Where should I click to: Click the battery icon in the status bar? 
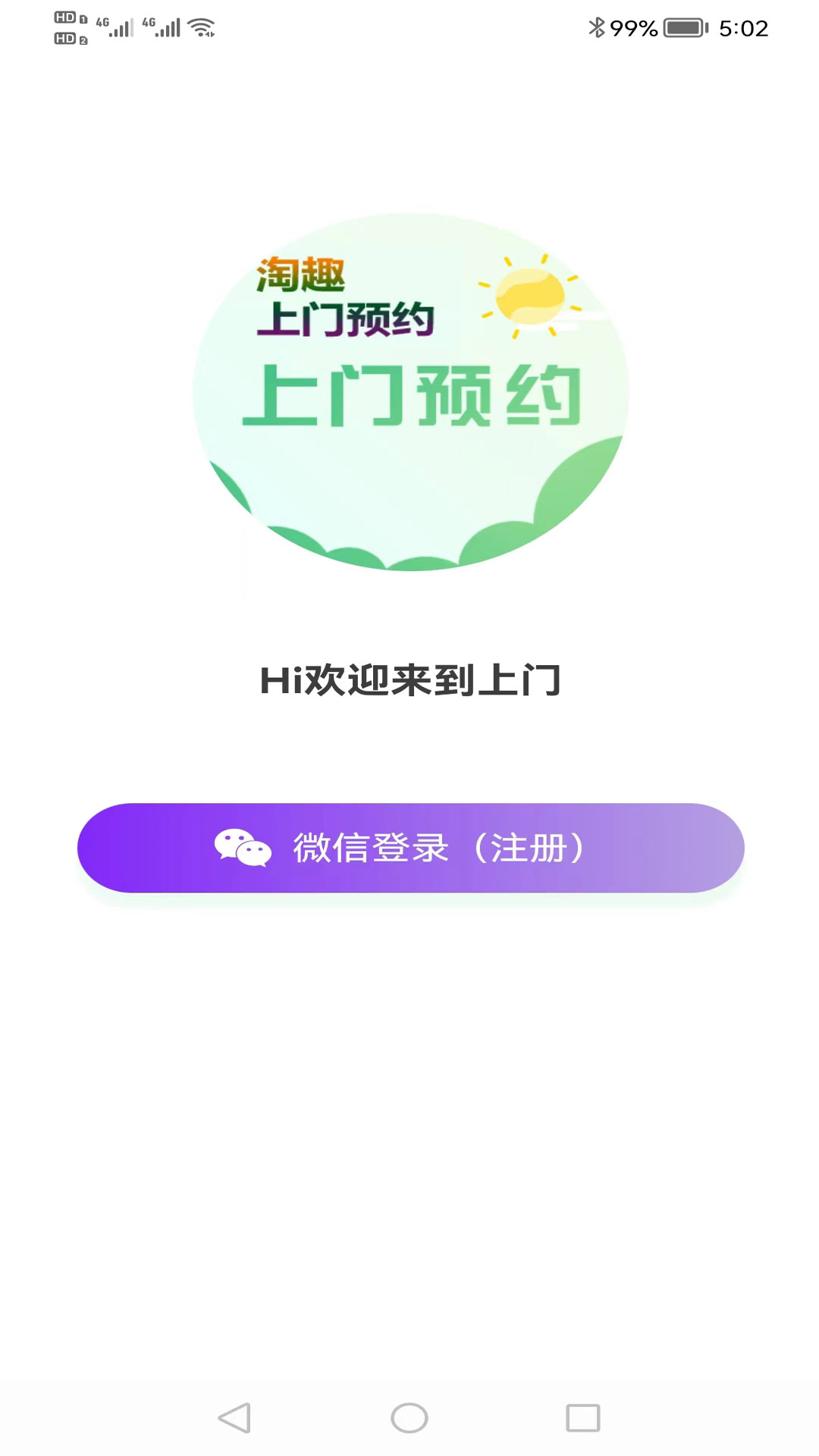point(682,27)
